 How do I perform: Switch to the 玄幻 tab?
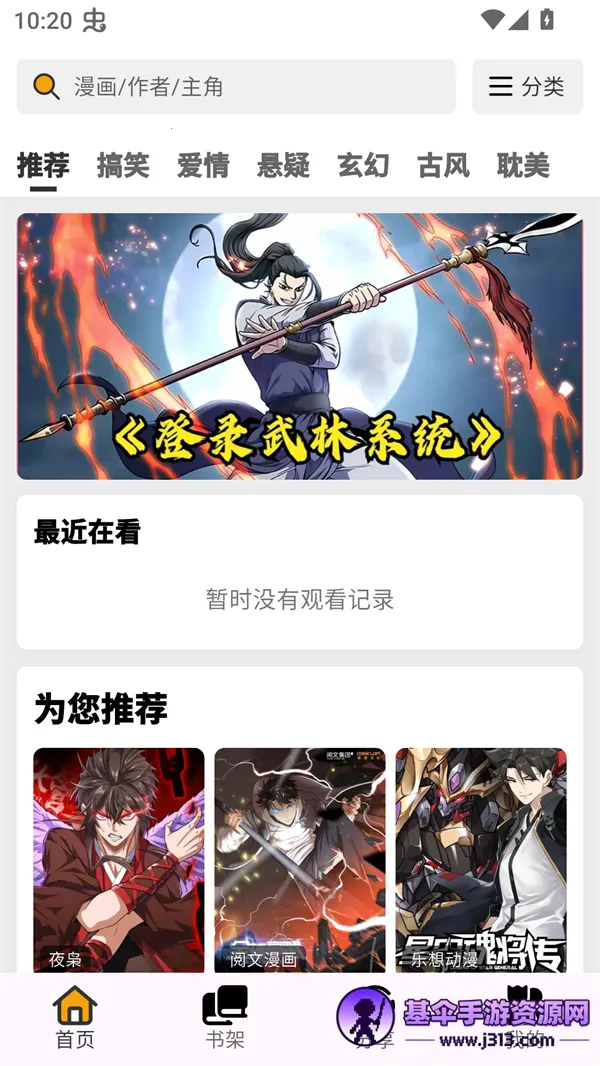click(363, 166)
